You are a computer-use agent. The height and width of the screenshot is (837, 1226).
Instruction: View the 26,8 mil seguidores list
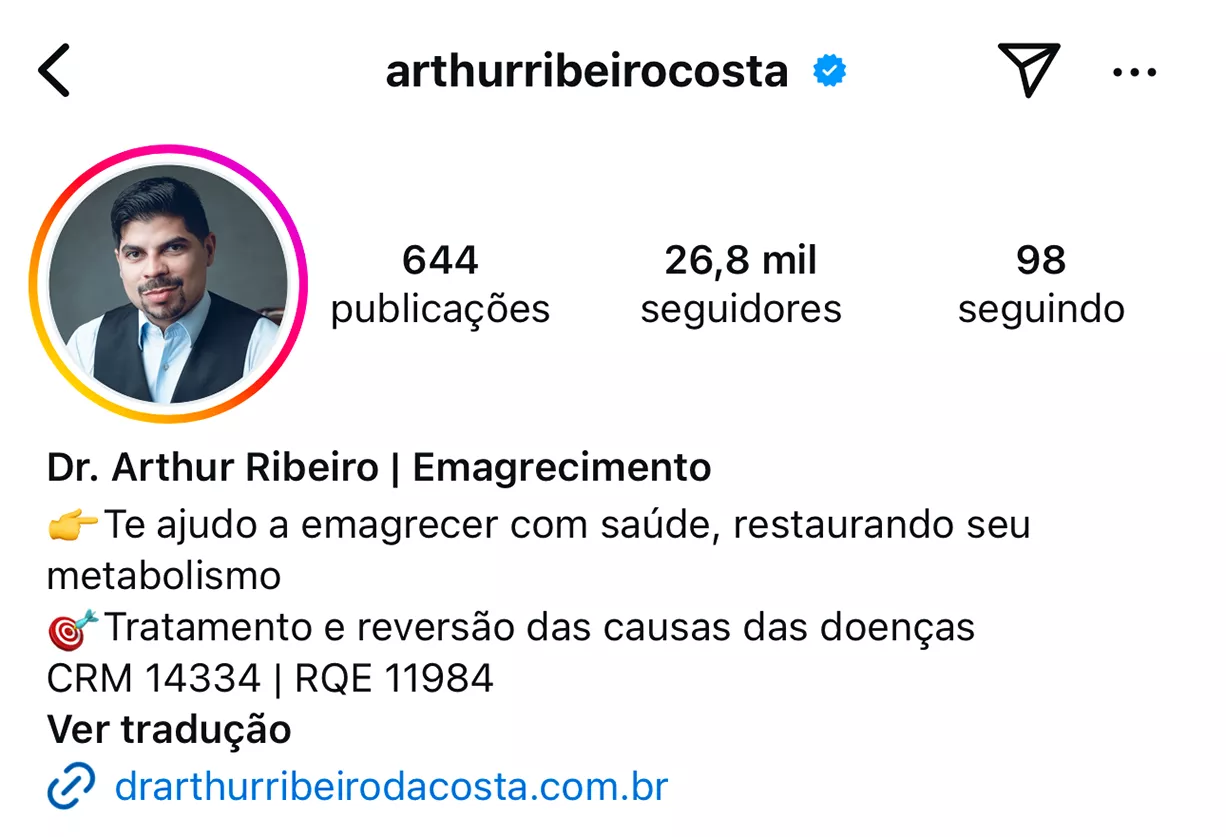click(740, 284)
